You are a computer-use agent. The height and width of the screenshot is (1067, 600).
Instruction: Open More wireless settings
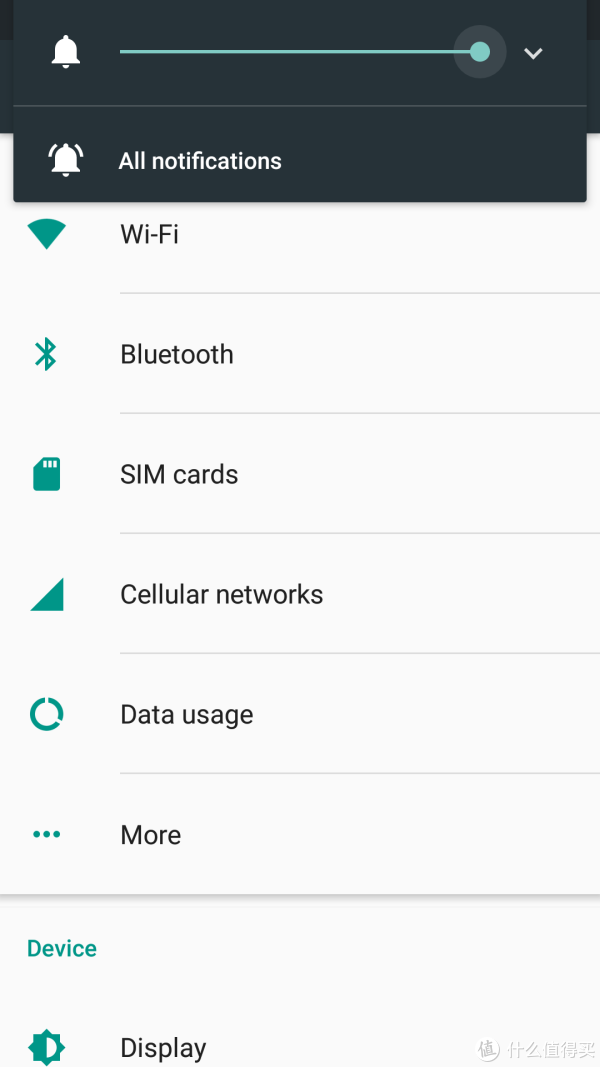300,834
